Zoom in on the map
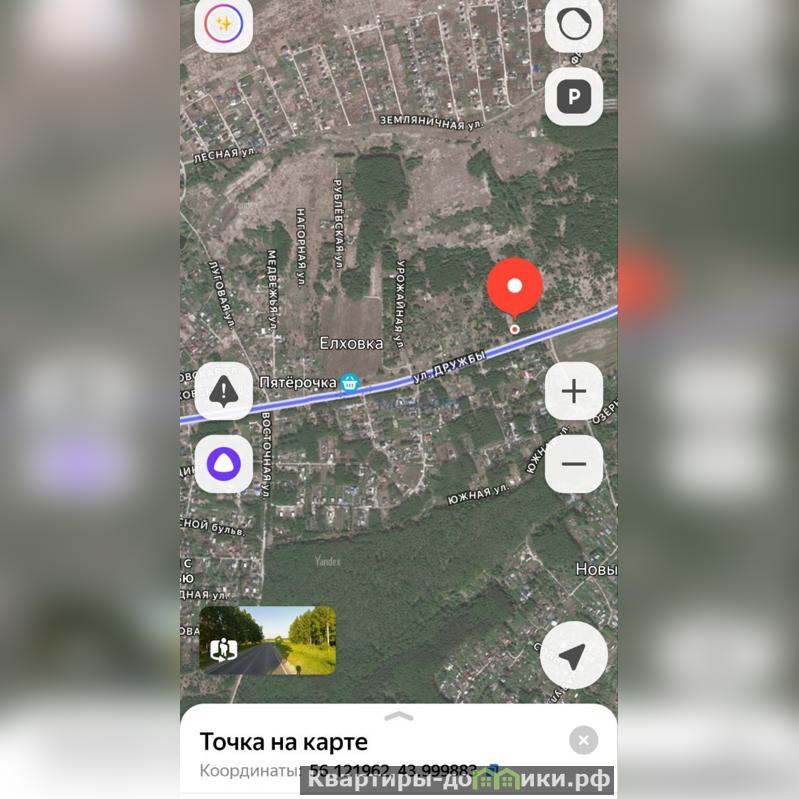 pos(574,391)
